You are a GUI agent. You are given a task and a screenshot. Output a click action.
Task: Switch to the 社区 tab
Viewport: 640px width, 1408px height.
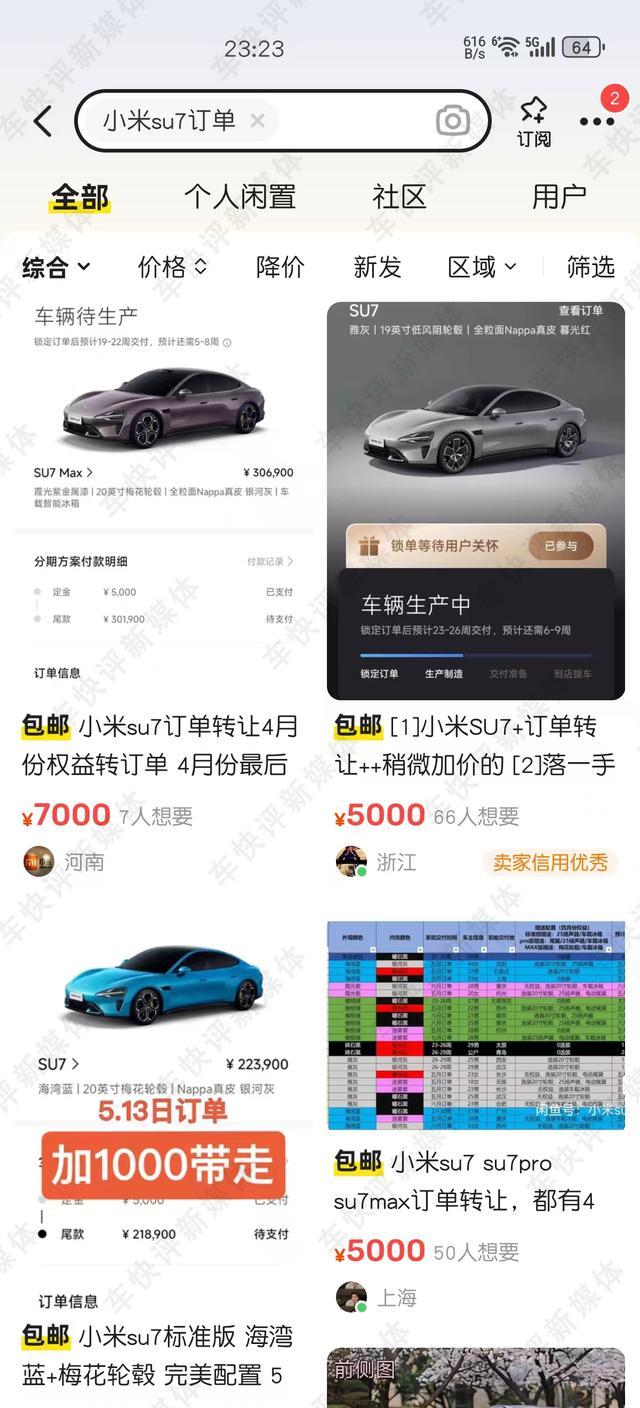[x=399, y=196]
